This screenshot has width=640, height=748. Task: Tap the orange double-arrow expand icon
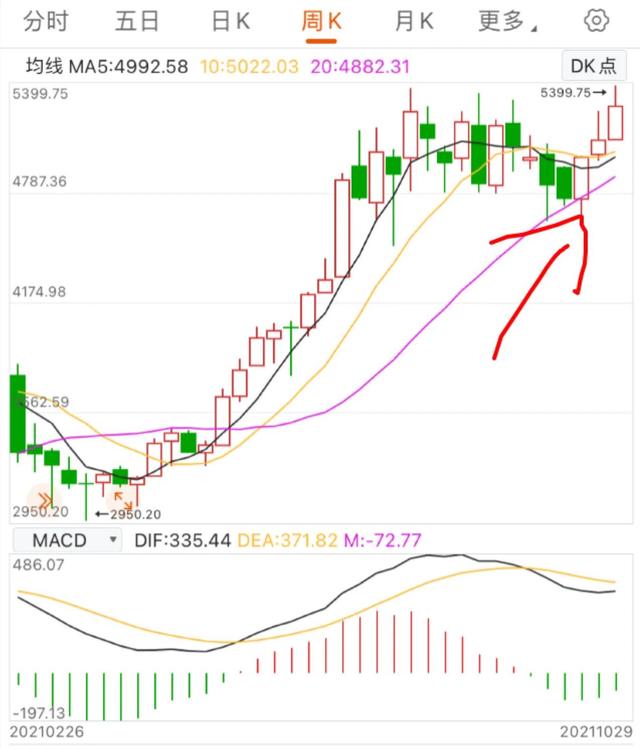click(45, 499)
